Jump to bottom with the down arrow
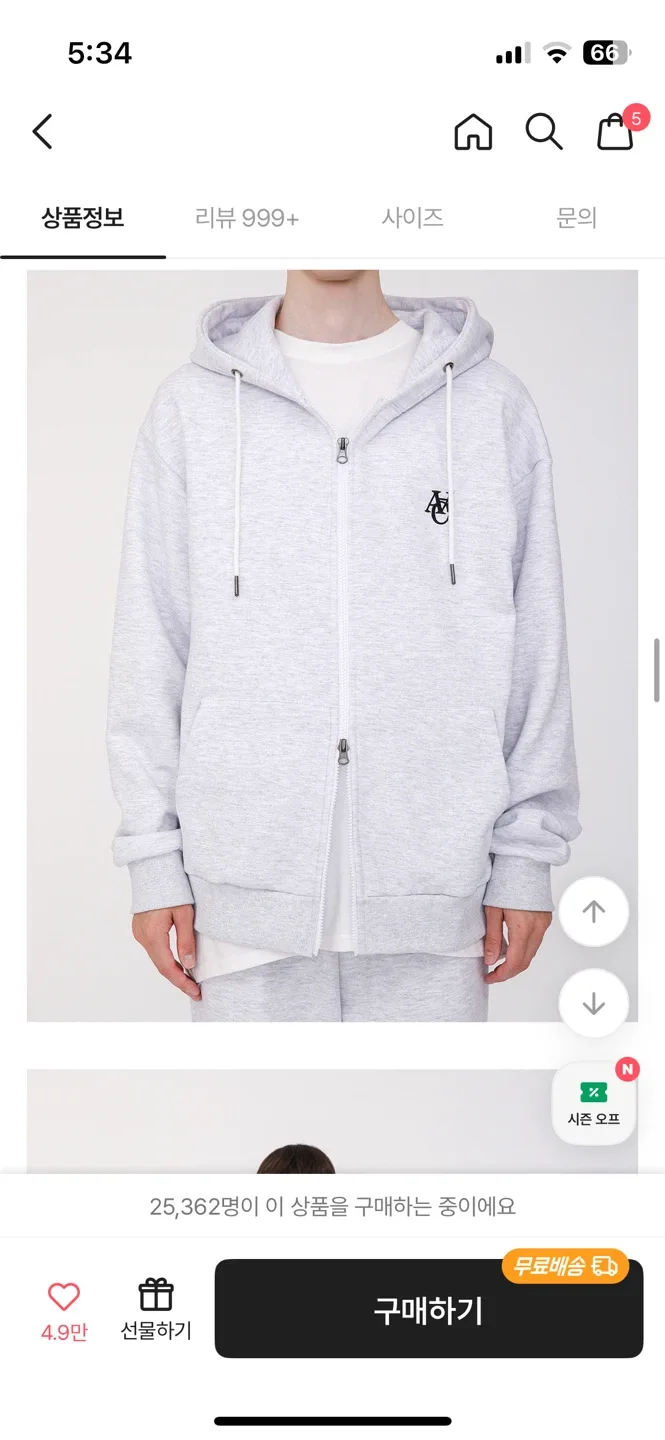Image resolution: width=665 pixels, height=1440 pixels. [593, 1003]
